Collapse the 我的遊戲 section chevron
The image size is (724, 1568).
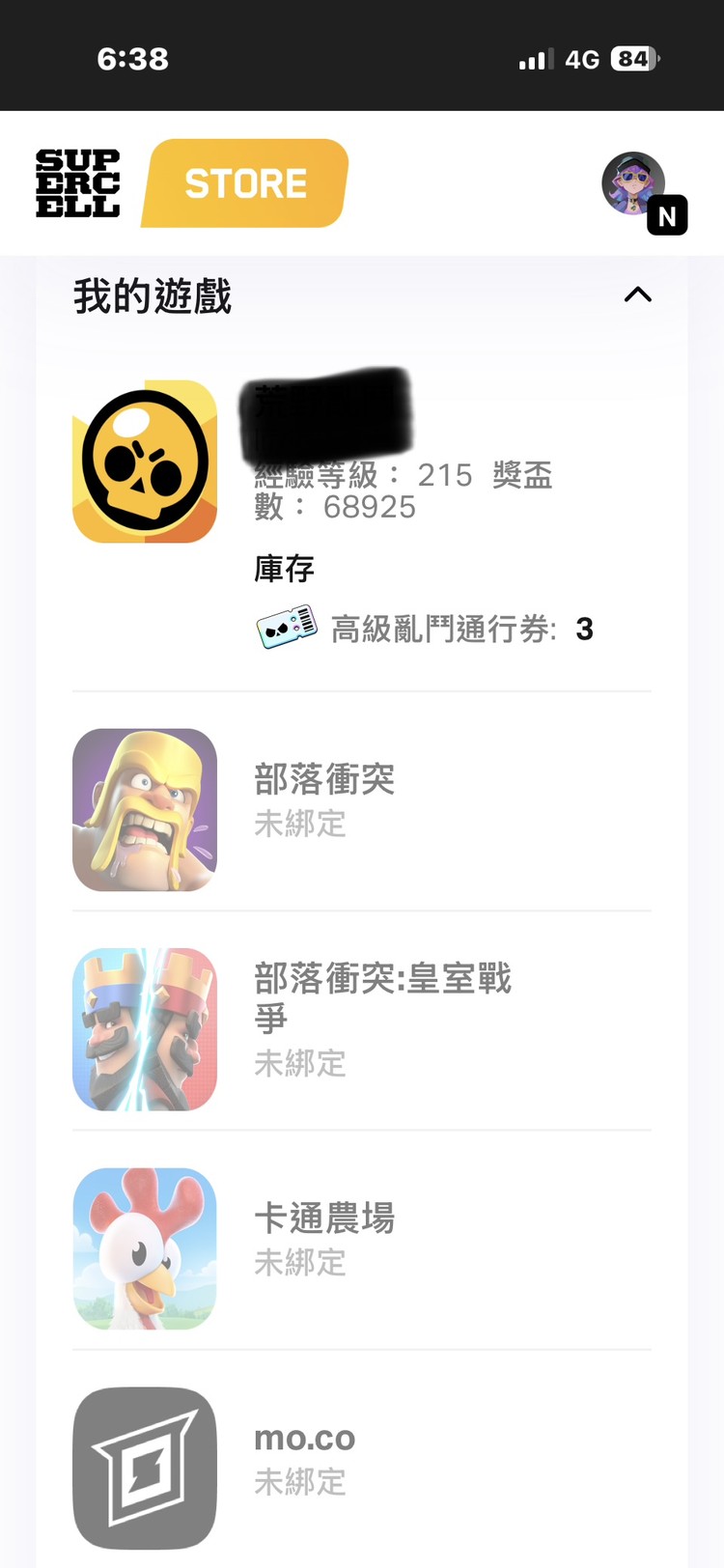pos(638,294)
